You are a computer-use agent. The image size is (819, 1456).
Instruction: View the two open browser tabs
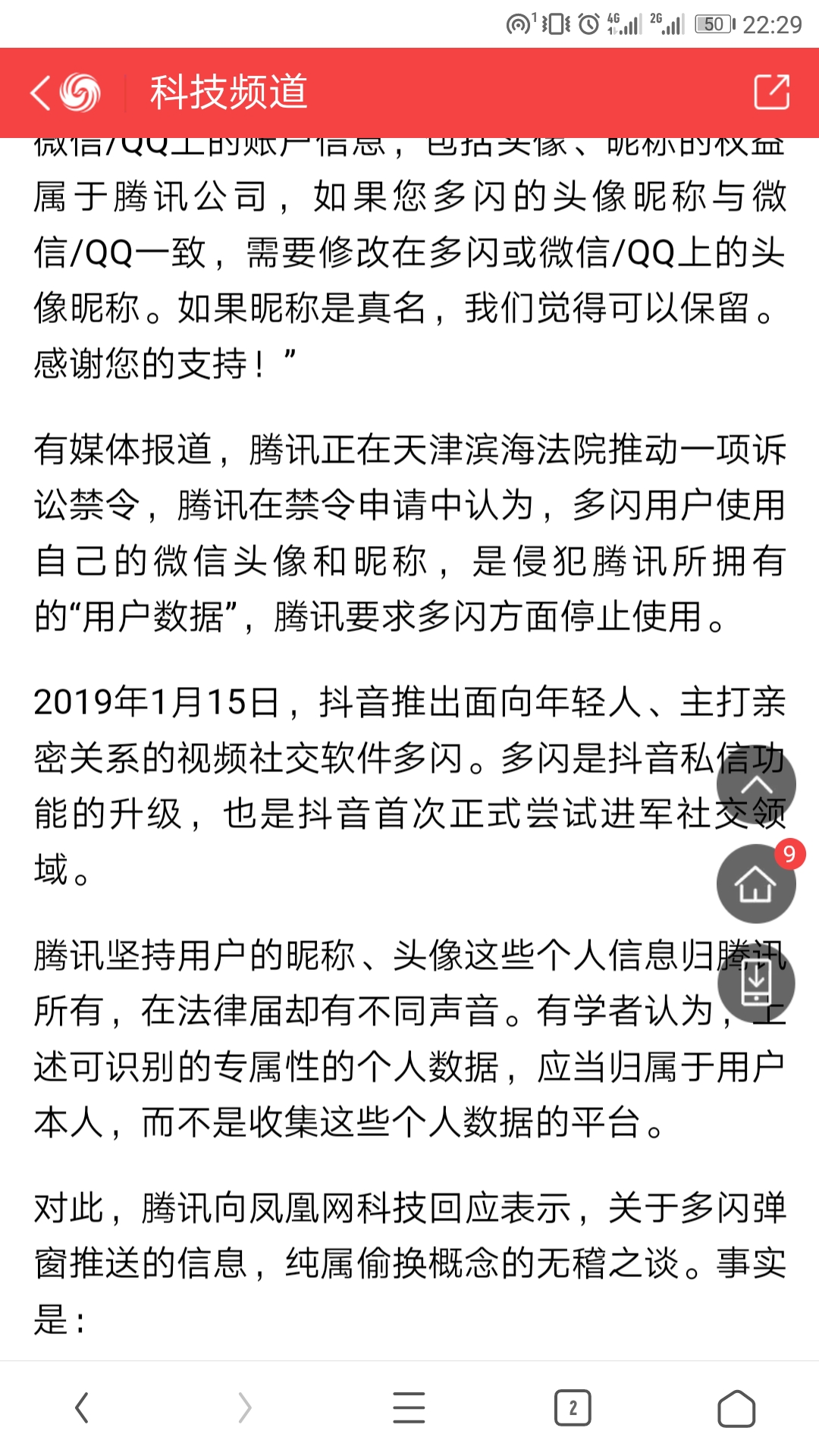coord(573,1408)
